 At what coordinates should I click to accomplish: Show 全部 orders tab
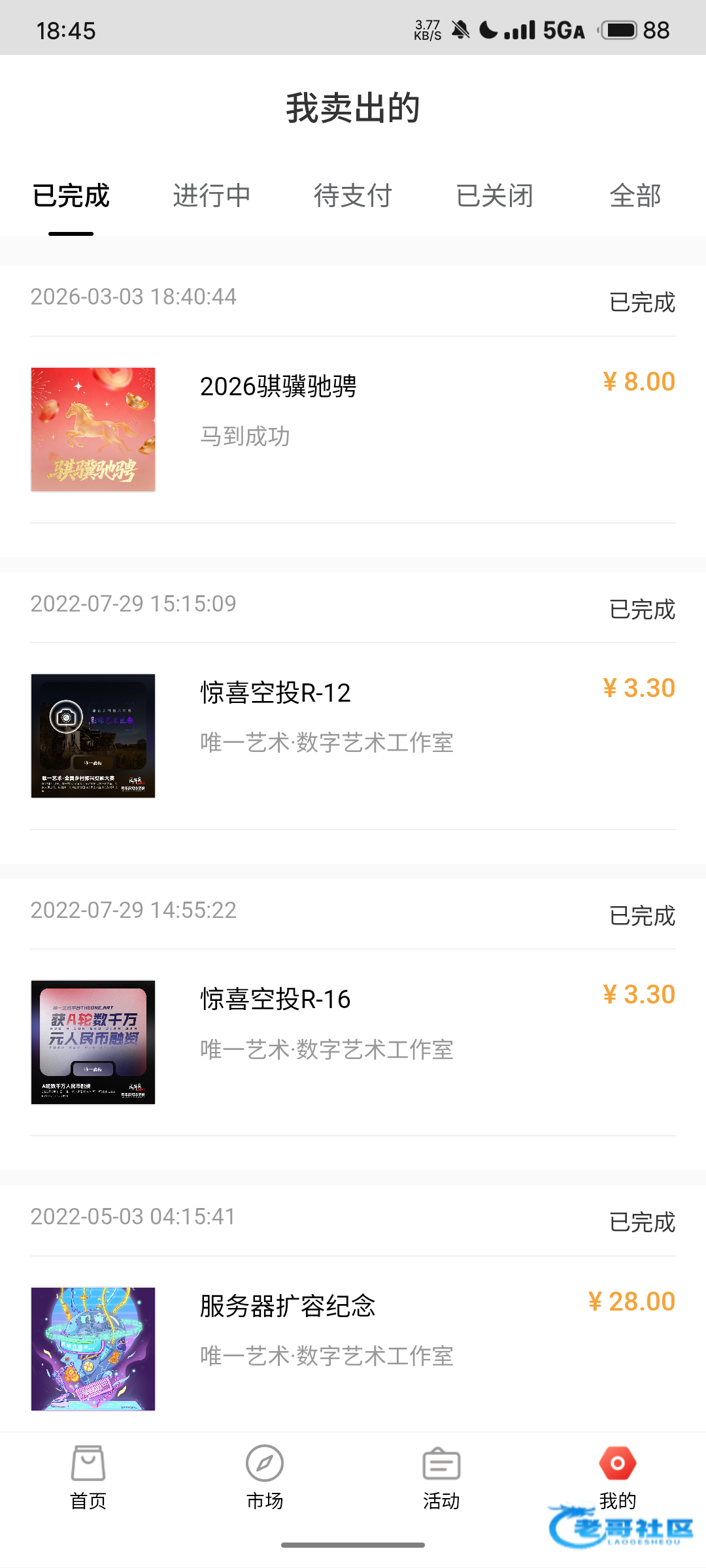click(635, 196)
